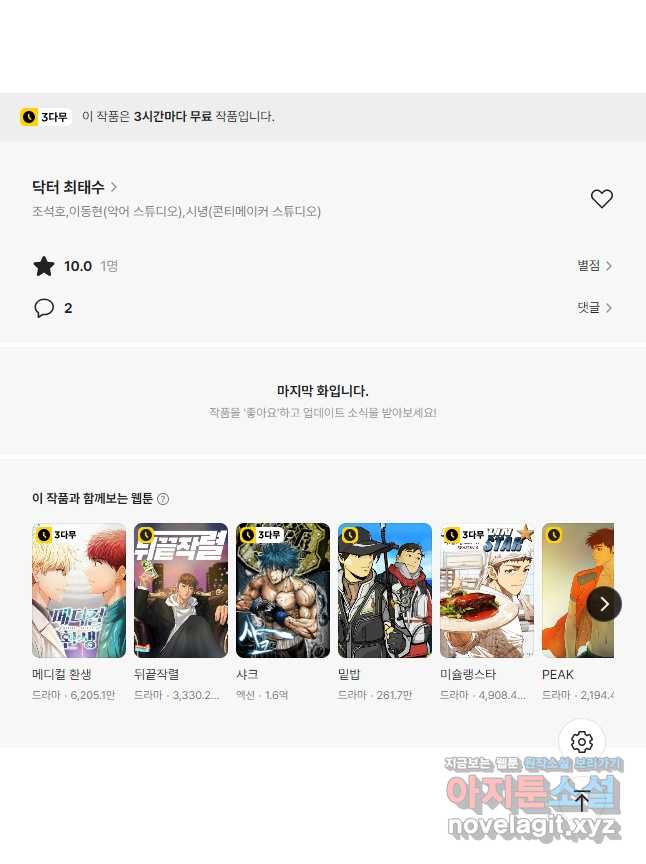Open 샤크 webtoon
The height and width of the screenshot is (864, 646).
coord(283,590)
